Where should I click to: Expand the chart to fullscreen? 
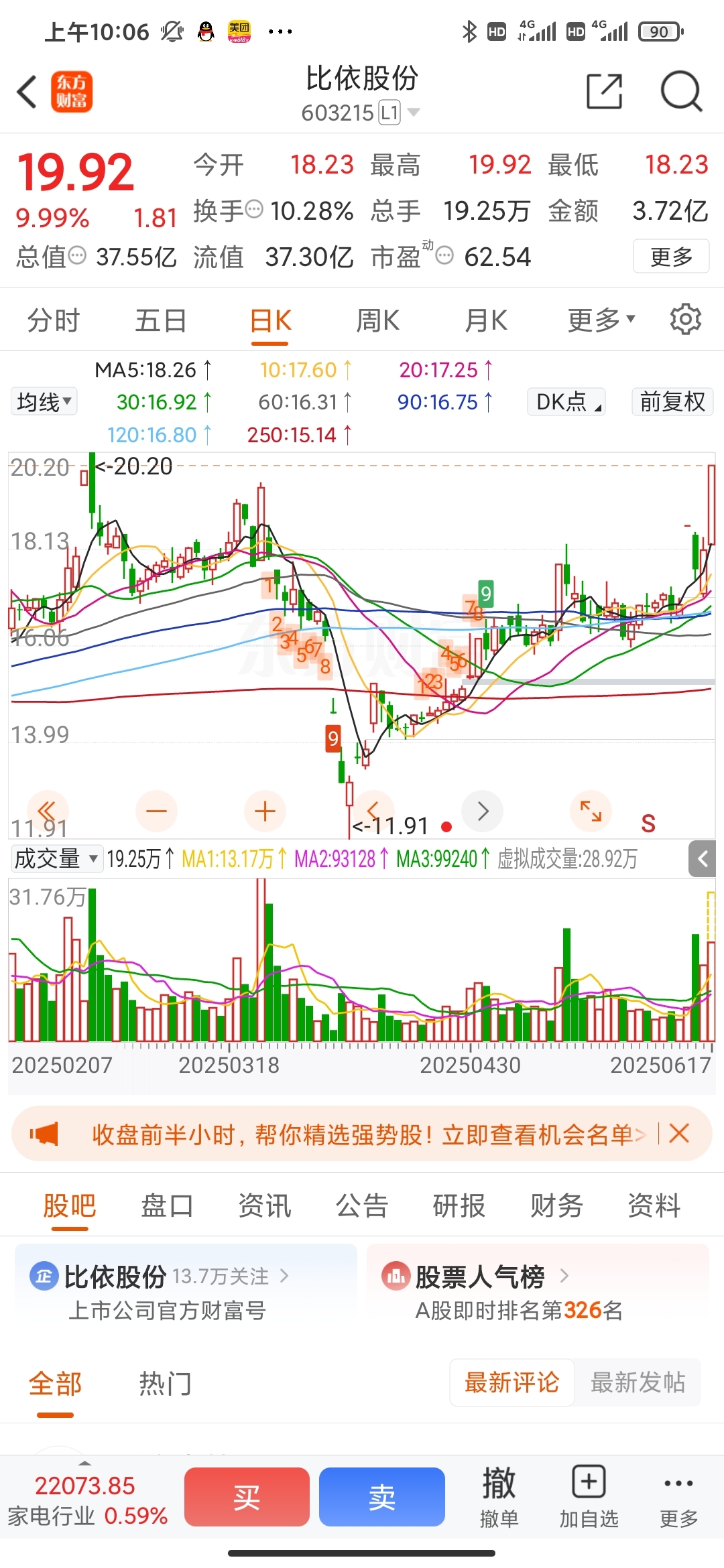click(x=591, y=811)
